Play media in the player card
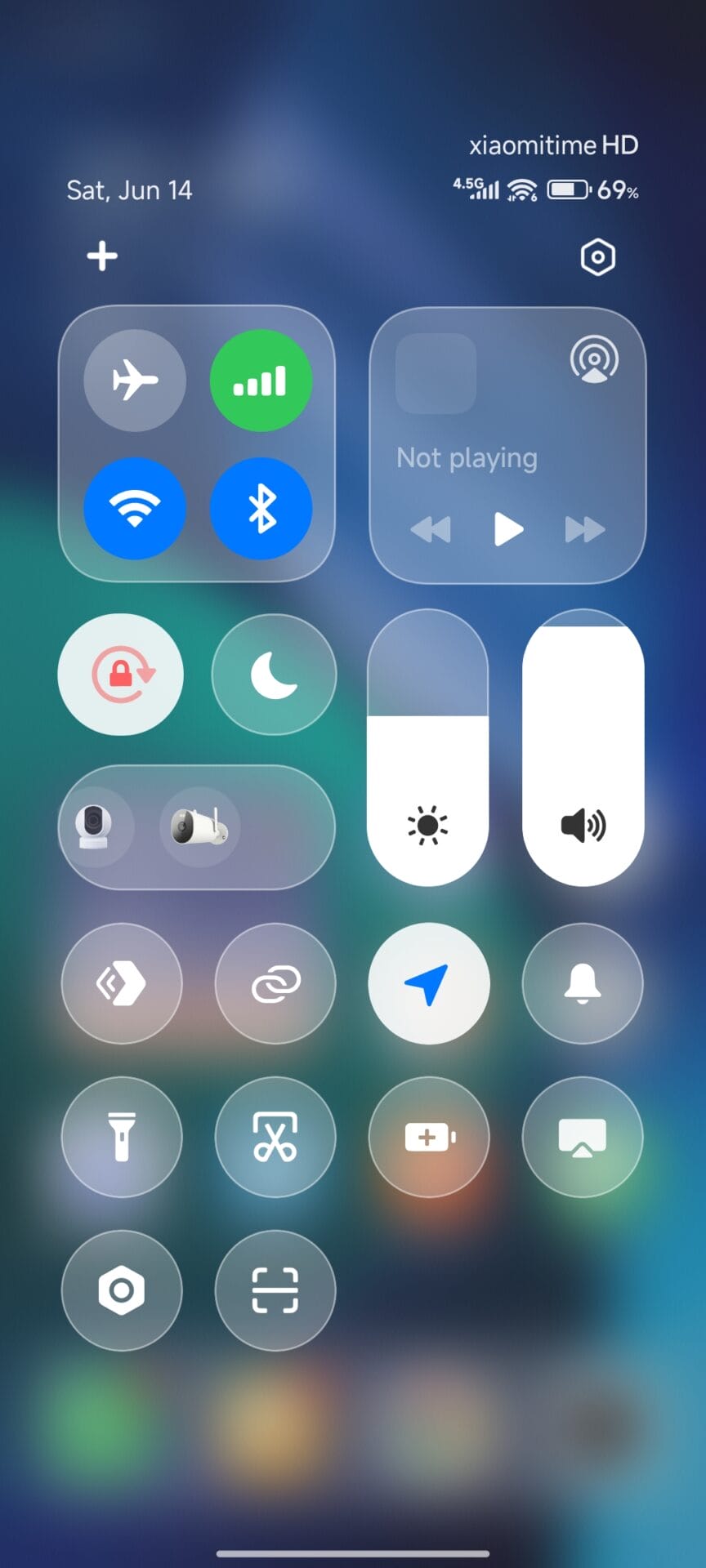This screenshot has height=1568, width=706. tap(507, 529)
